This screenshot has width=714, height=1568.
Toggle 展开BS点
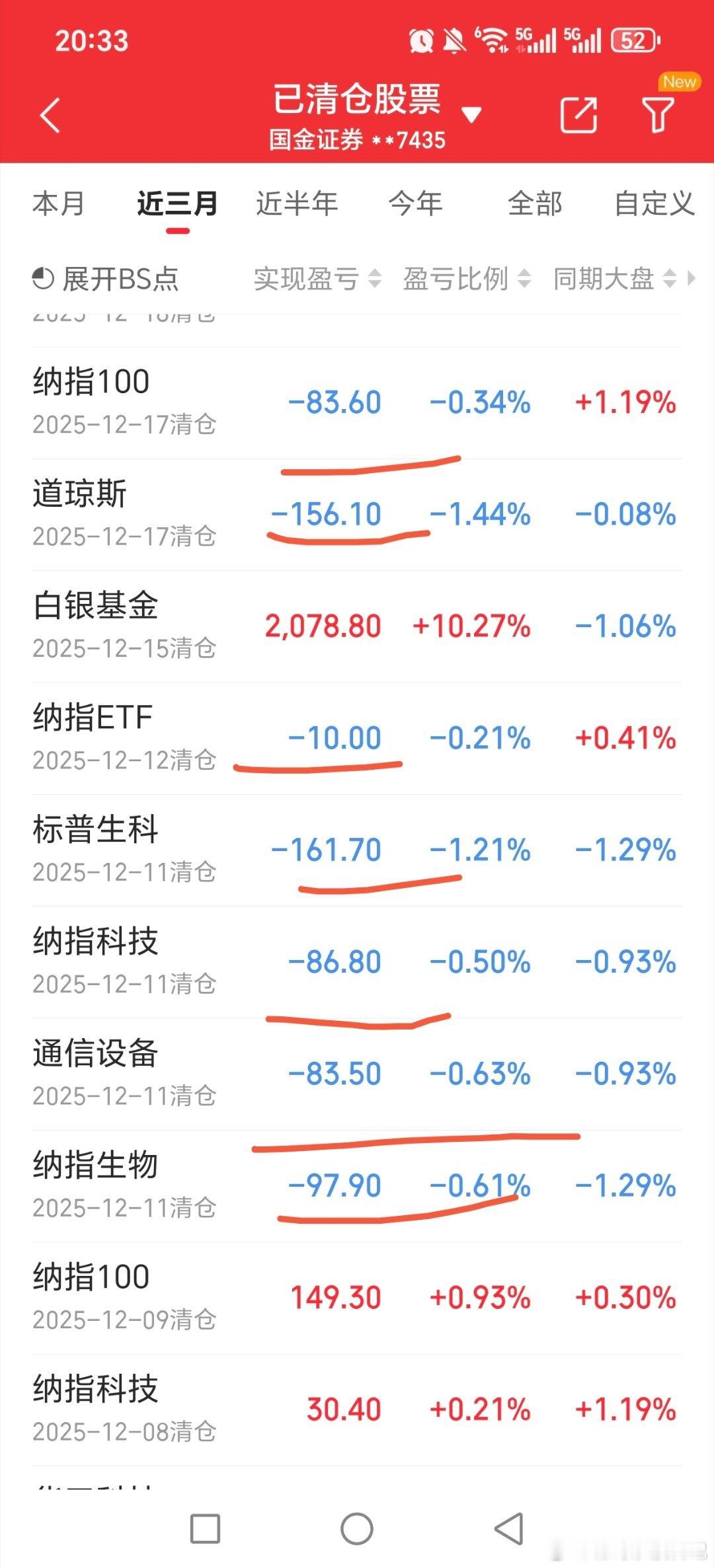coord(106,279)
